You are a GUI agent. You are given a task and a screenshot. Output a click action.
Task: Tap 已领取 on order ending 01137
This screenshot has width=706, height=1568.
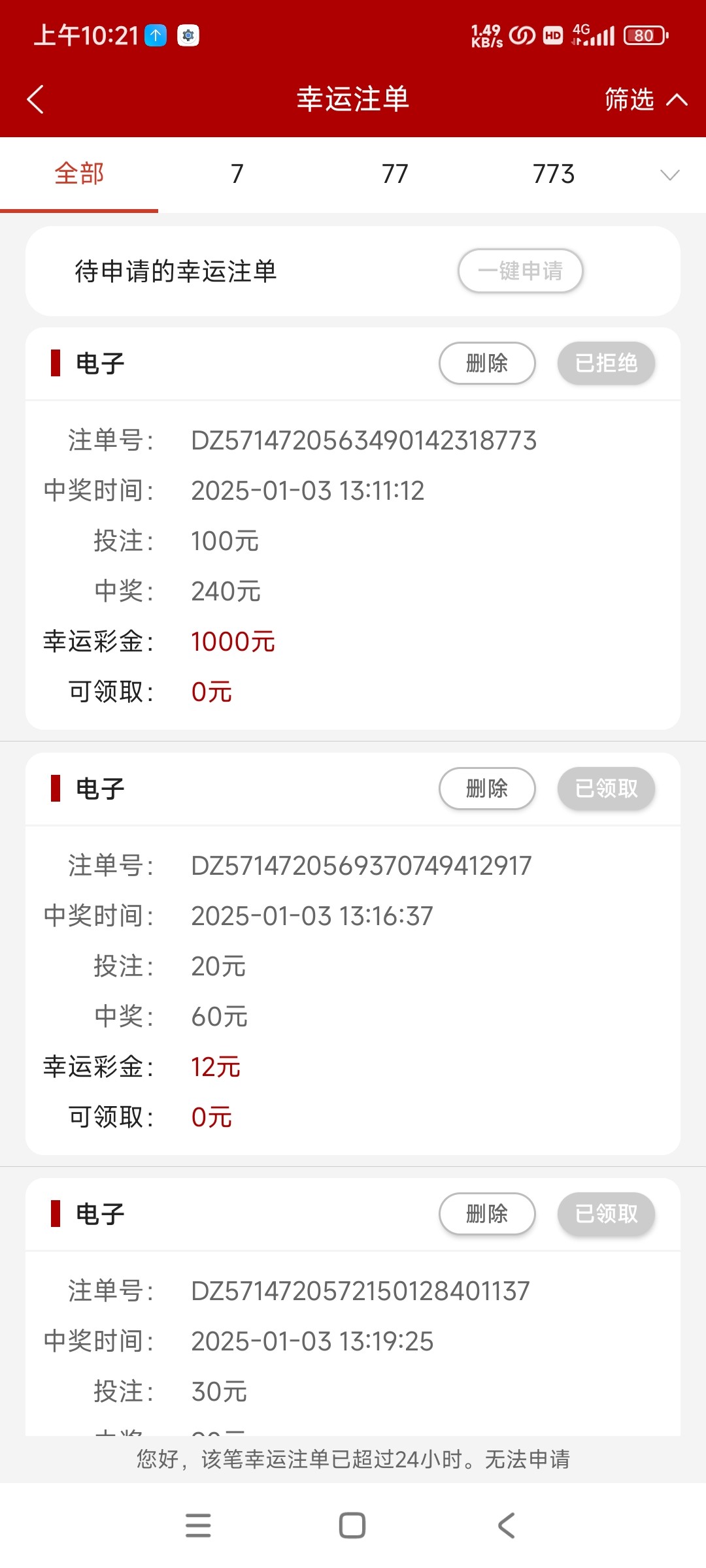point(606,1214)
